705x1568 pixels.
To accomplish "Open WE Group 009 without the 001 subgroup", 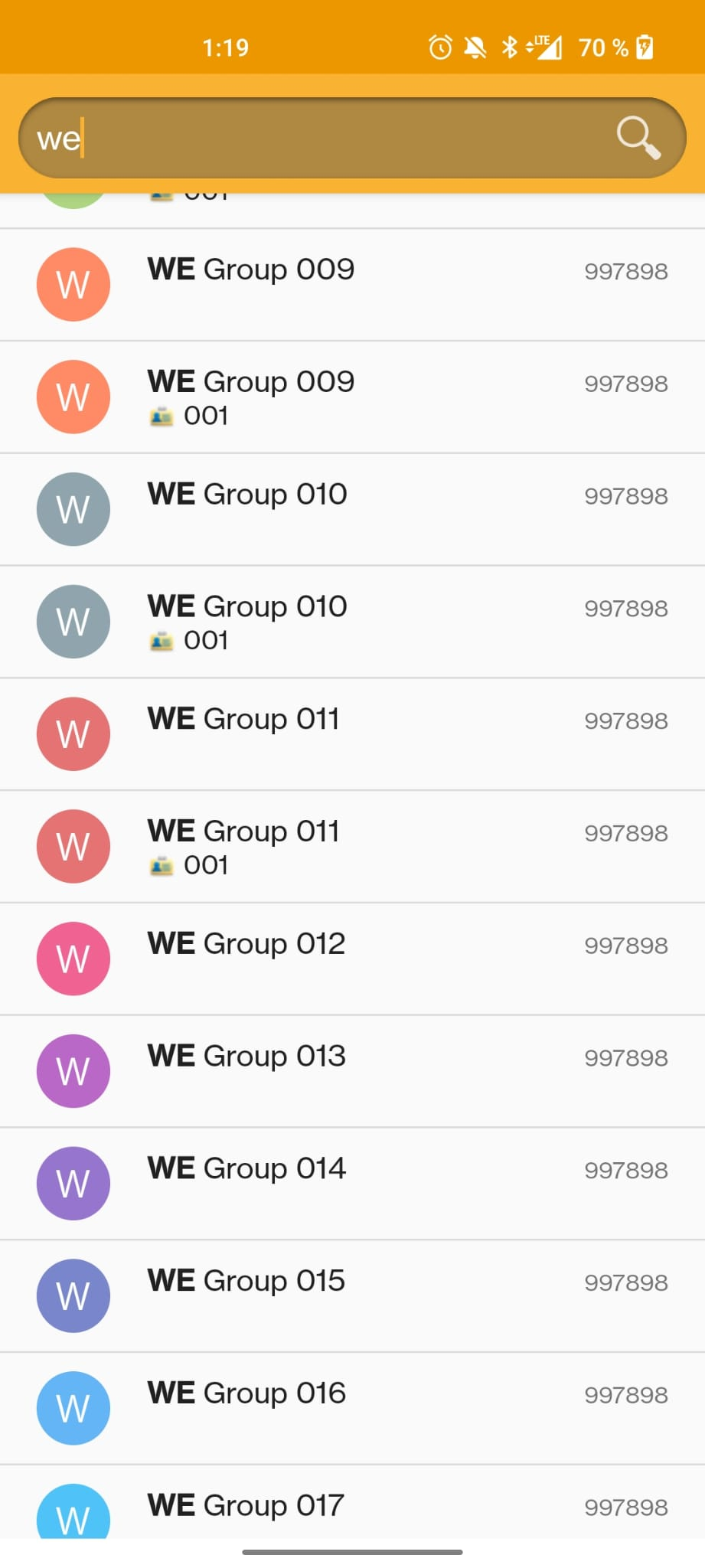I will coord(352,284).
